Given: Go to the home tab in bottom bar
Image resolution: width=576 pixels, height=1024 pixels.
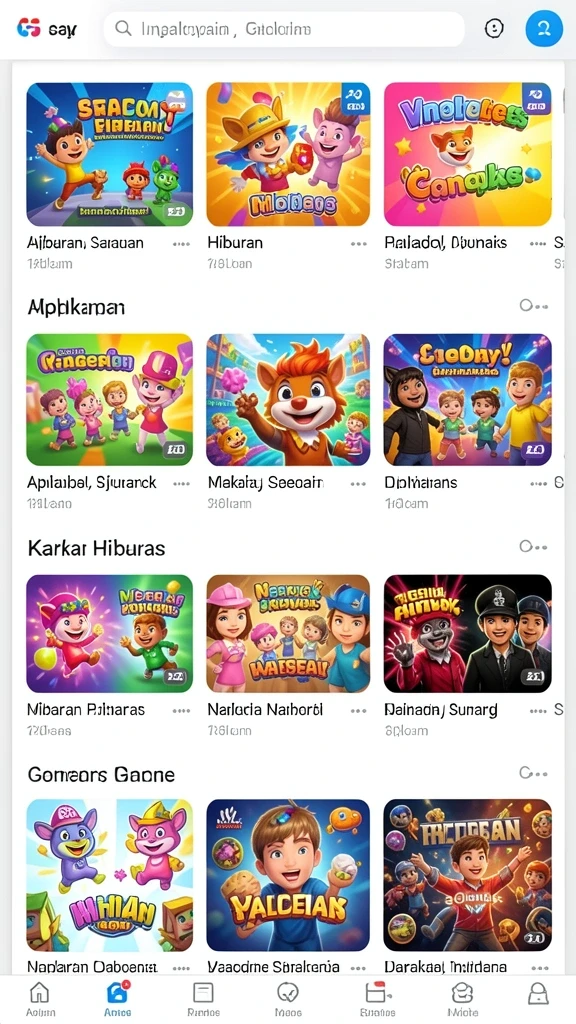Looking at the screenshot, I should pos(40,999).
